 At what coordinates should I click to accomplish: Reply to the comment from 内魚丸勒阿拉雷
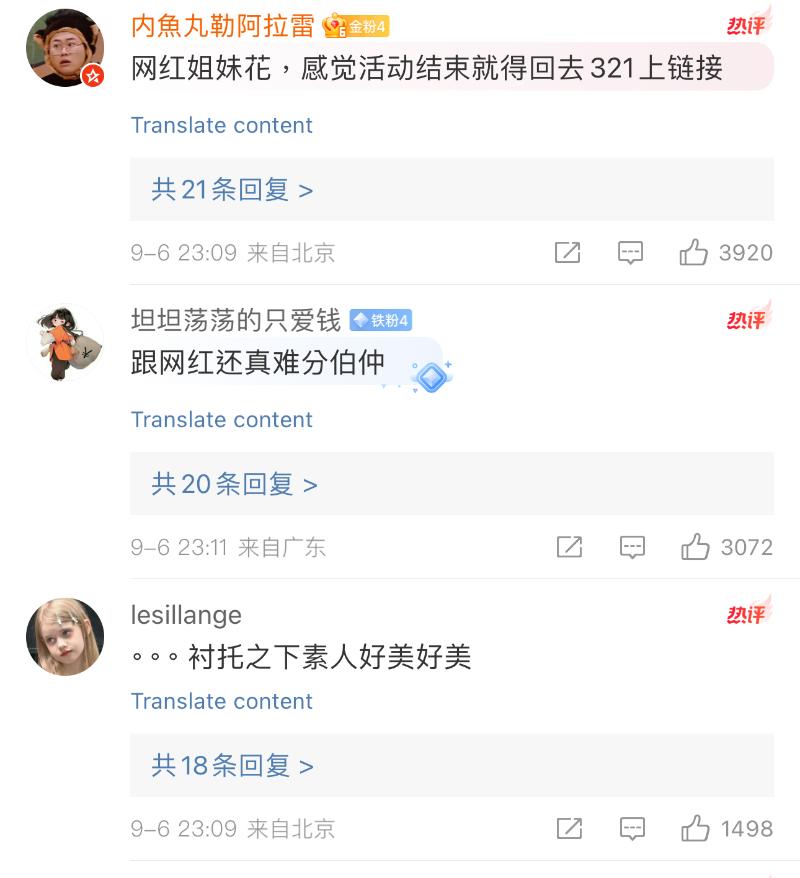click(x=630, y=253)
